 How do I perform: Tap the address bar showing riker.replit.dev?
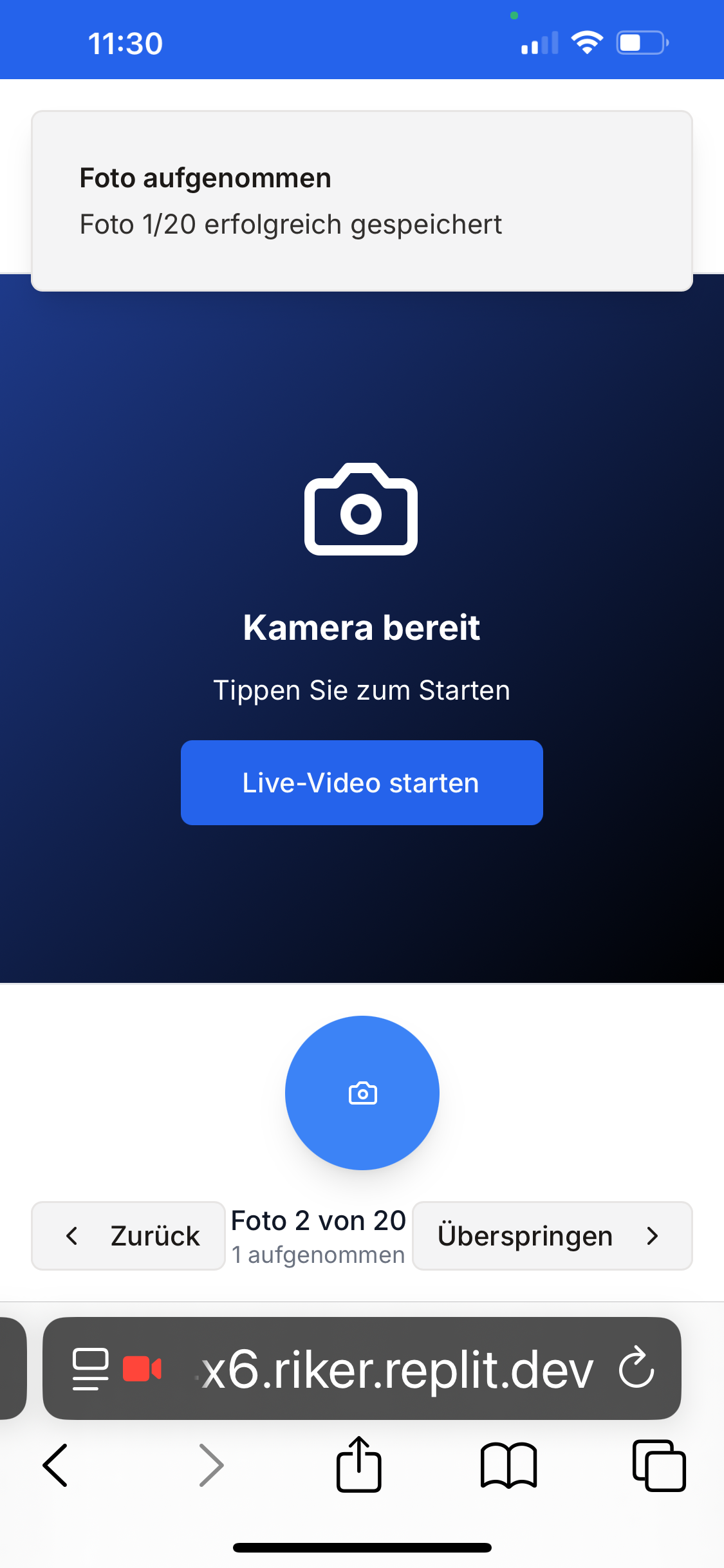click(396, 1368)
